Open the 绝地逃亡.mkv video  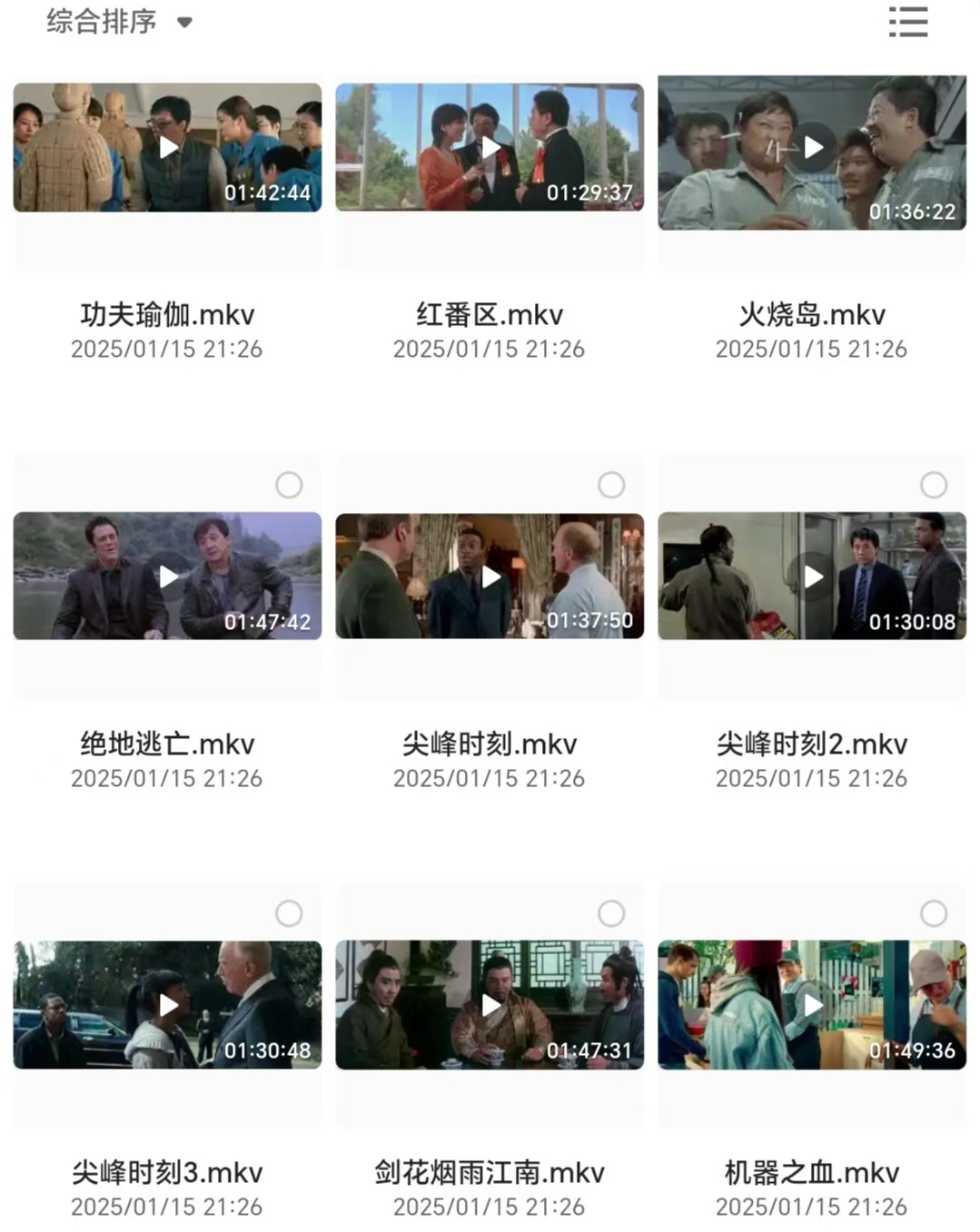coord(168,577)
